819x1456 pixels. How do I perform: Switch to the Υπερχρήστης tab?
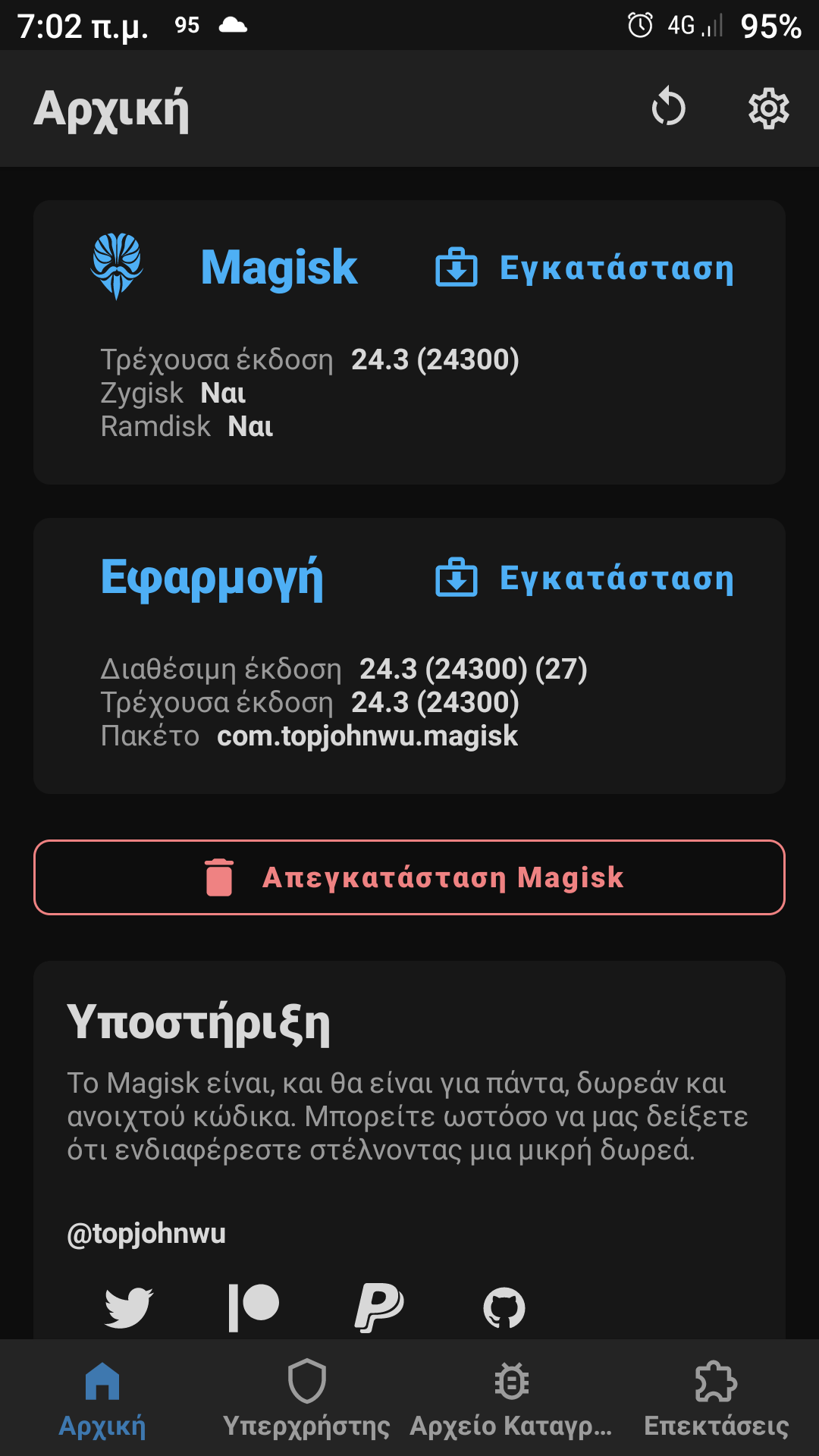(x=306, y=1399)
